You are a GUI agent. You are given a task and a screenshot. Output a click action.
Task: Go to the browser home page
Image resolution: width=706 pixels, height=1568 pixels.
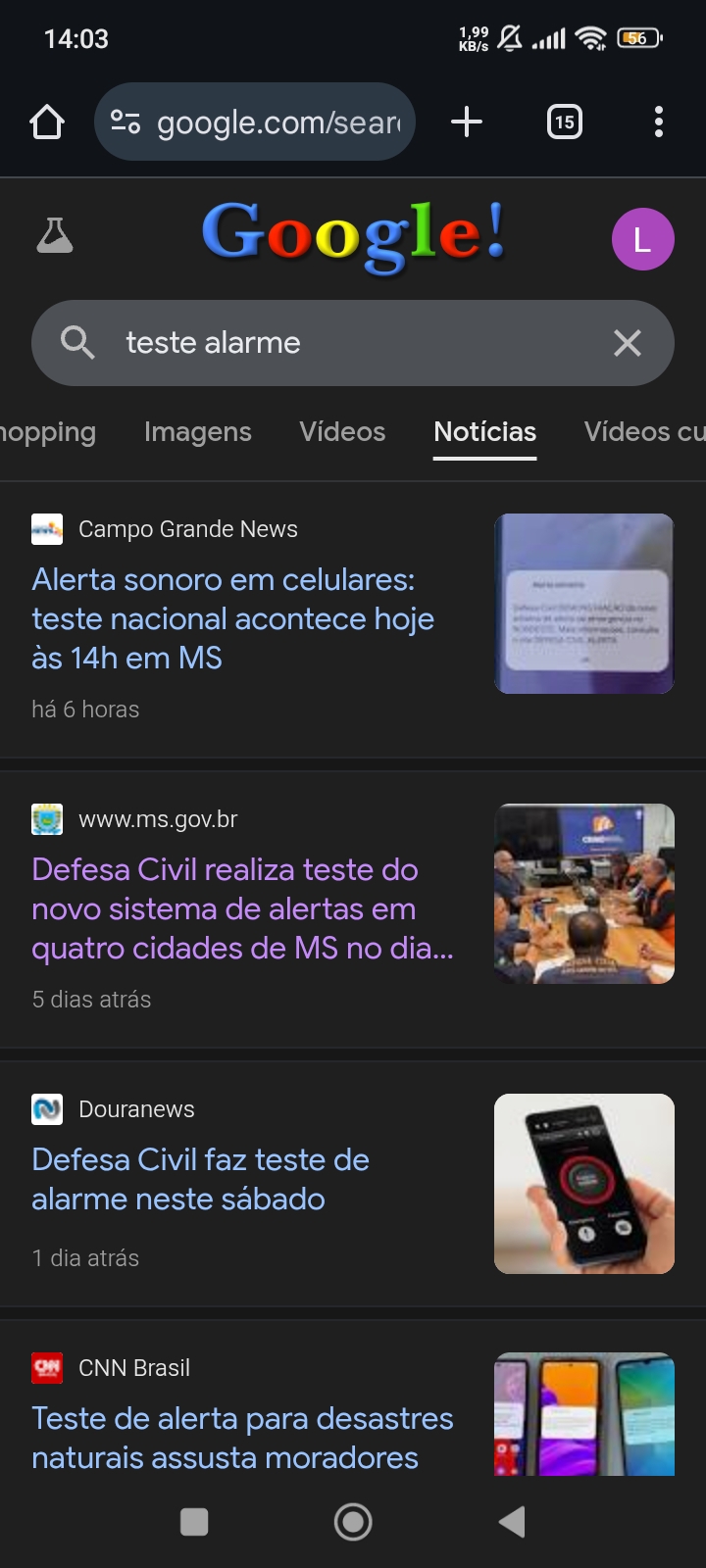tap(47, 122)
